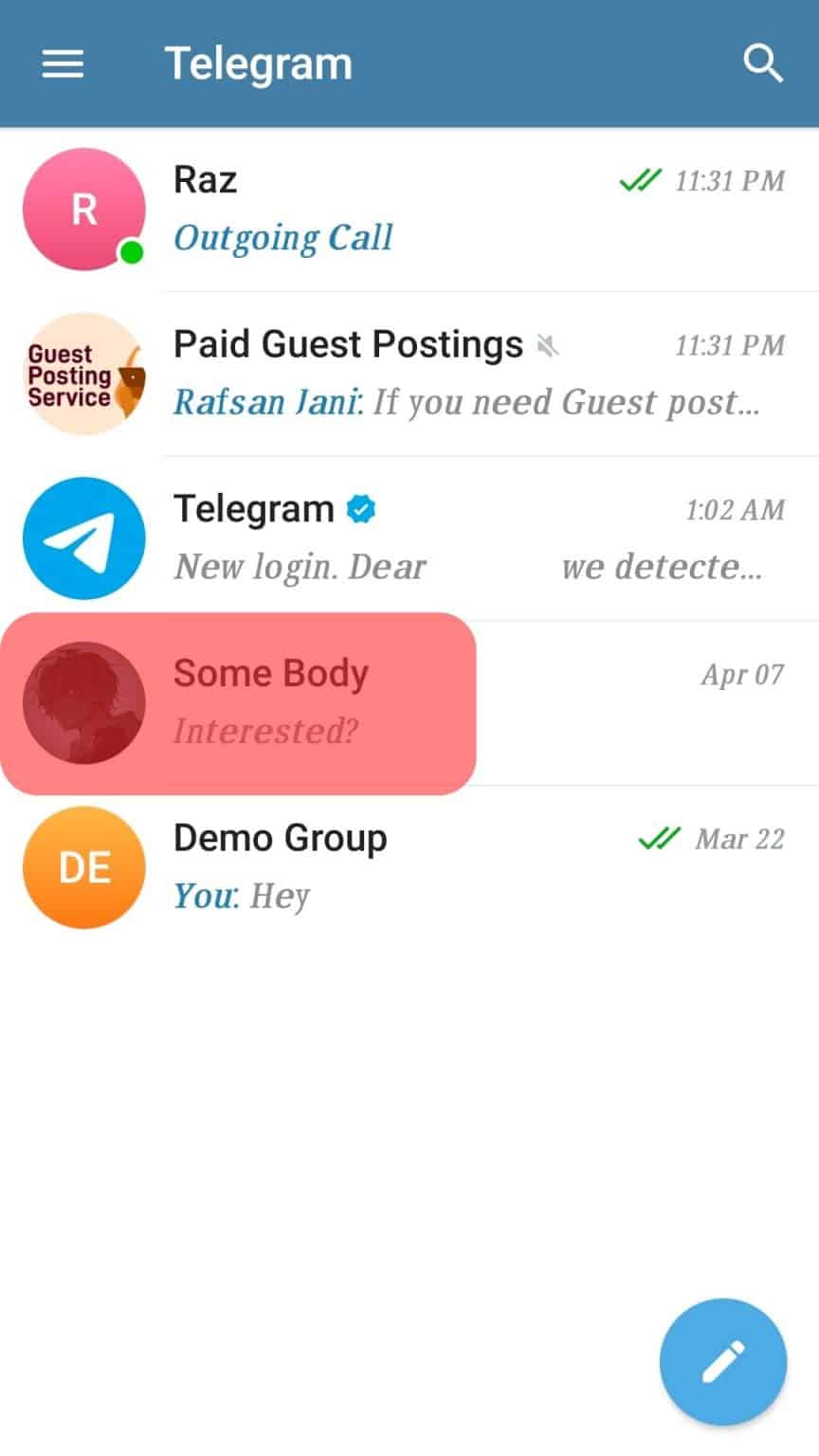
Task: Open the hamburger navigation menu
Action: (63, 64)
